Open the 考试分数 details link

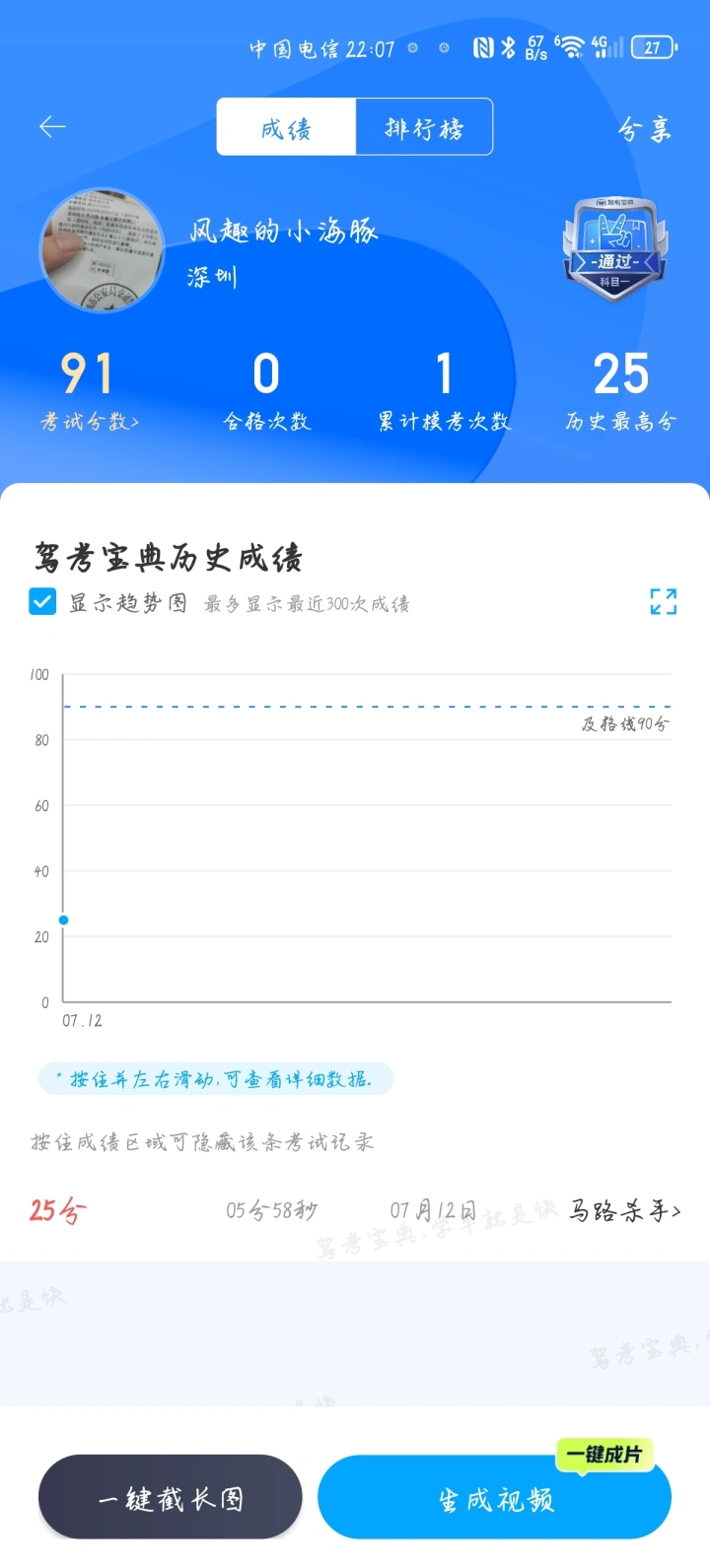(x=89, y=422)
